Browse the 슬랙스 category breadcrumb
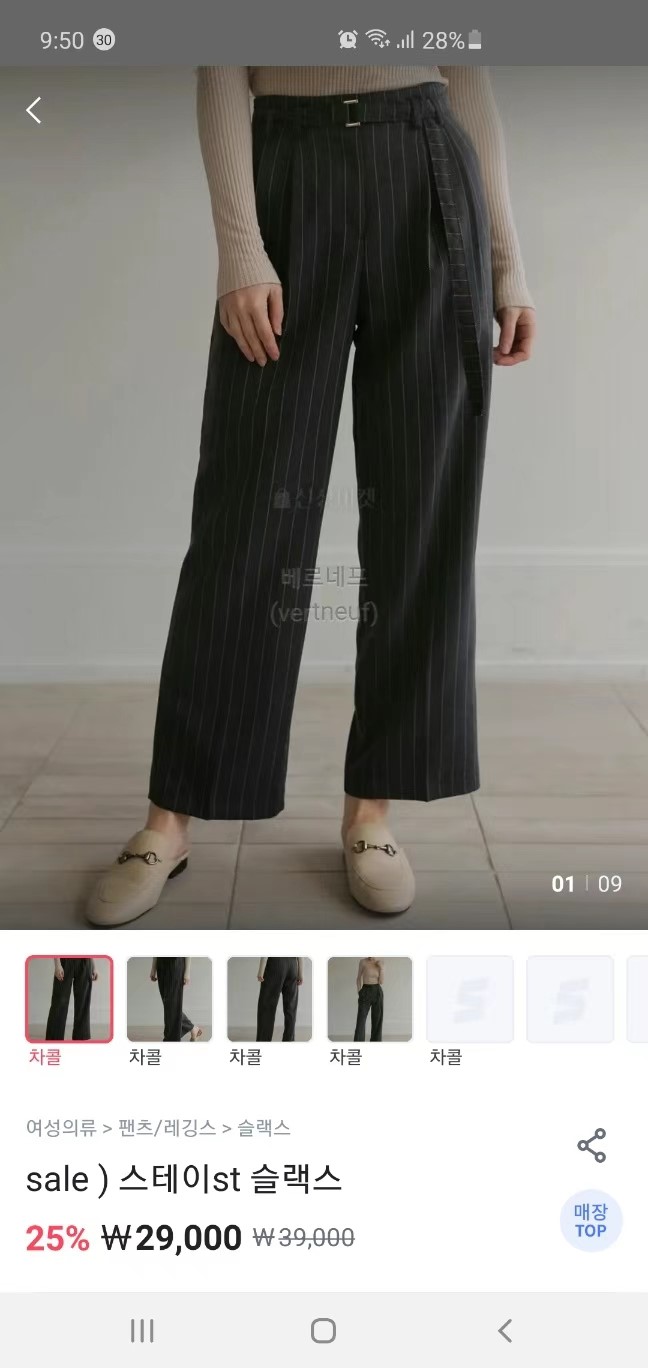 pos(263,1128)
